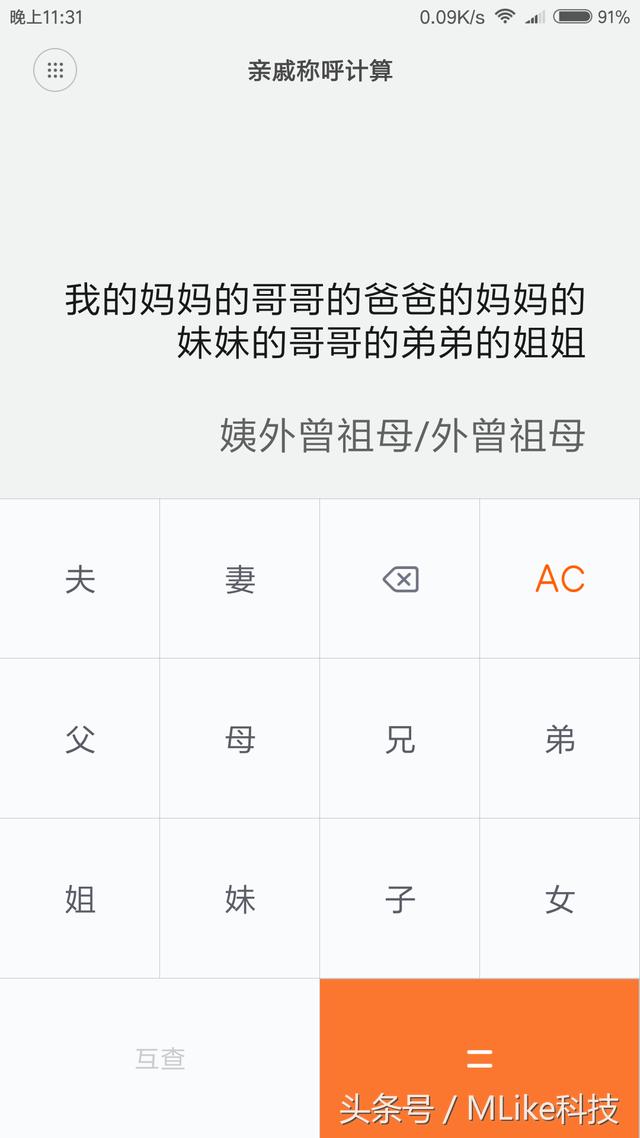Tap the 妻 (wife) key
The height and width of the screenshot is (1138, 640).
[x=240, y=579]
